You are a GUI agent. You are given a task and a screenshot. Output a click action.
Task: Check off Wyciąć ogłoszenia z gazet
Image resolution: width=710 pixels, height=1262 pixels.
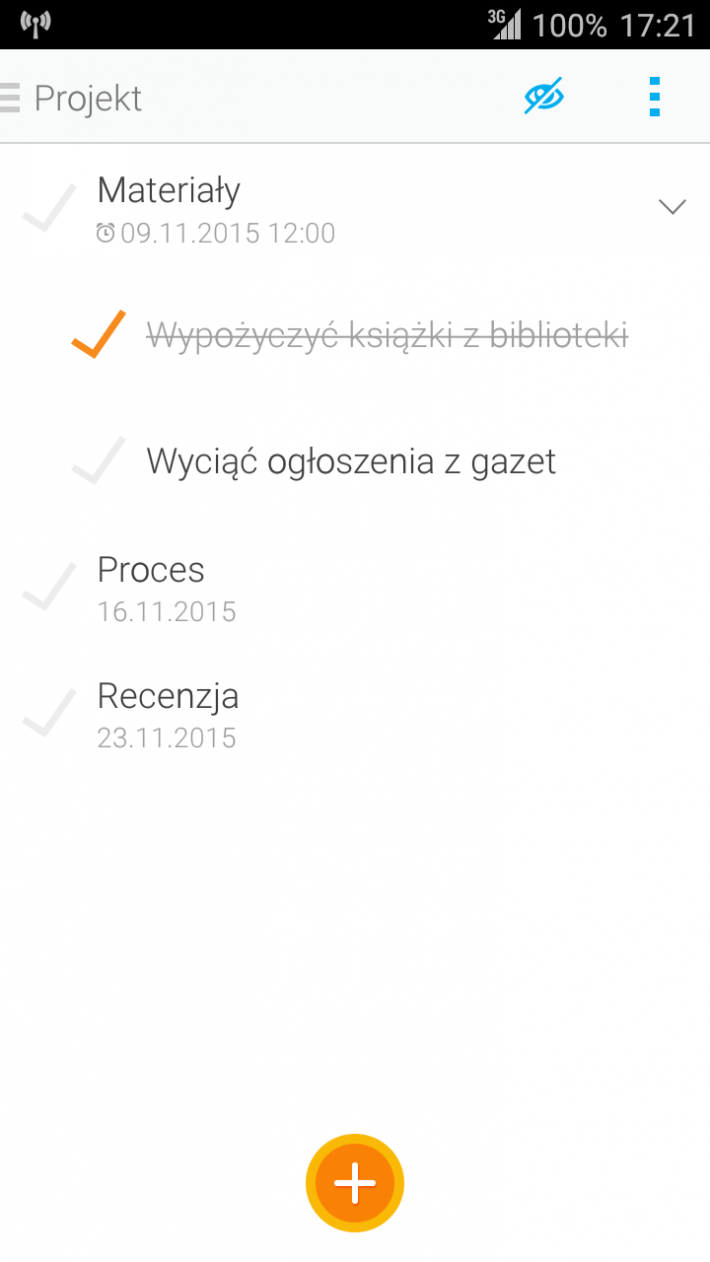99,461
